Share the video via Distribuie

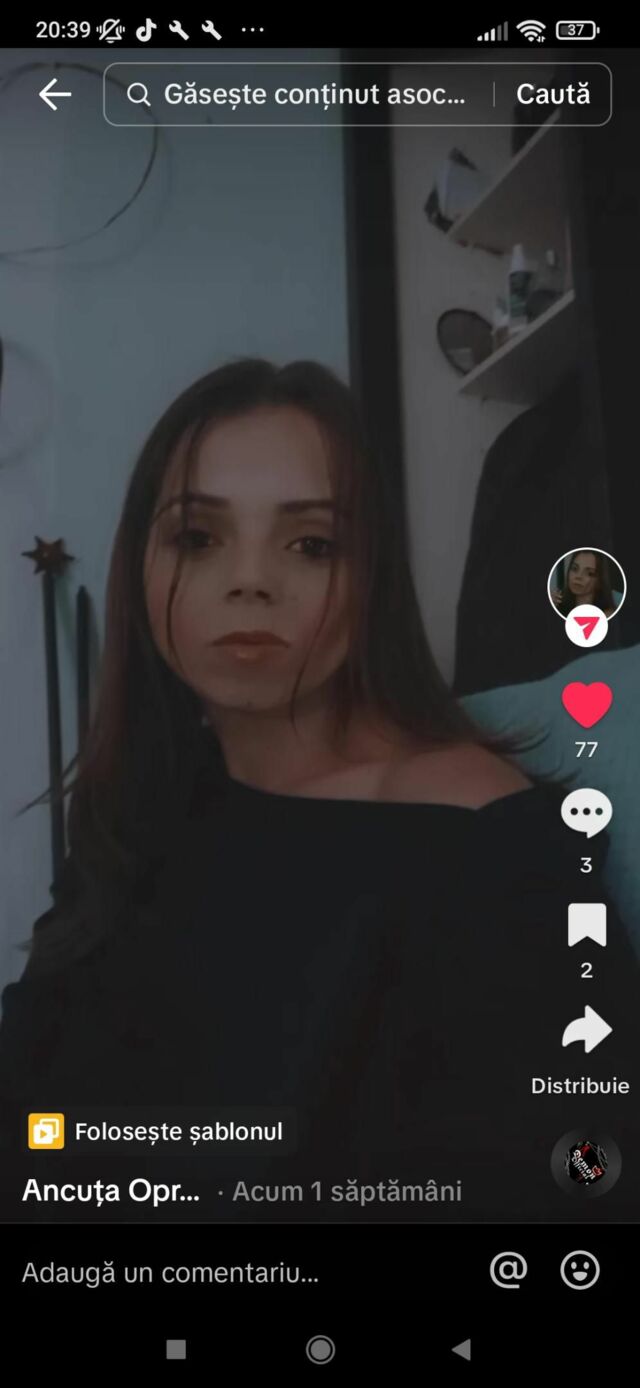(x=584, y=1032)
